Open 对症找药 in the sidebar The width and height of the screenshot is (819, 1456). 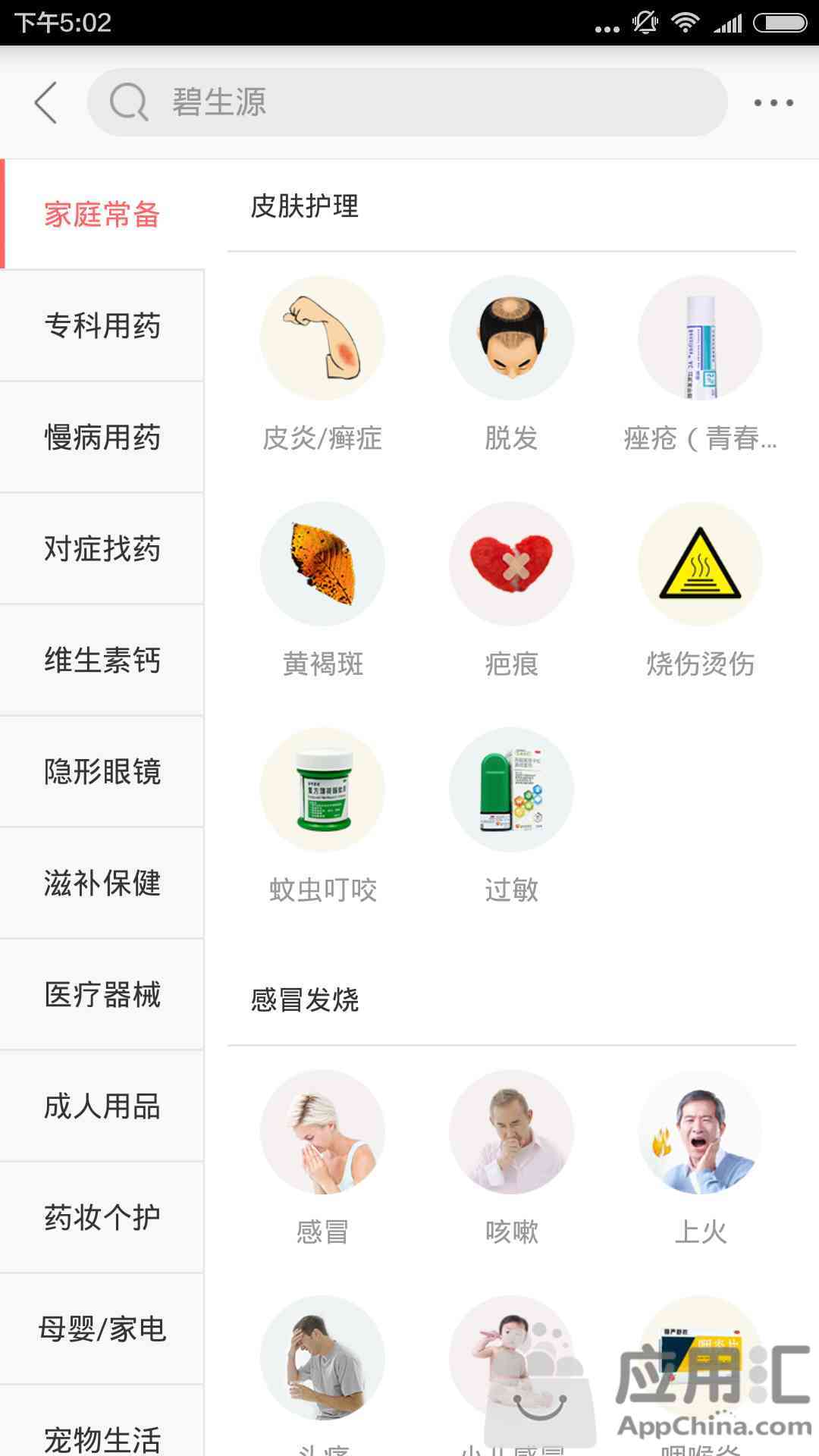[x=102, y=548]
